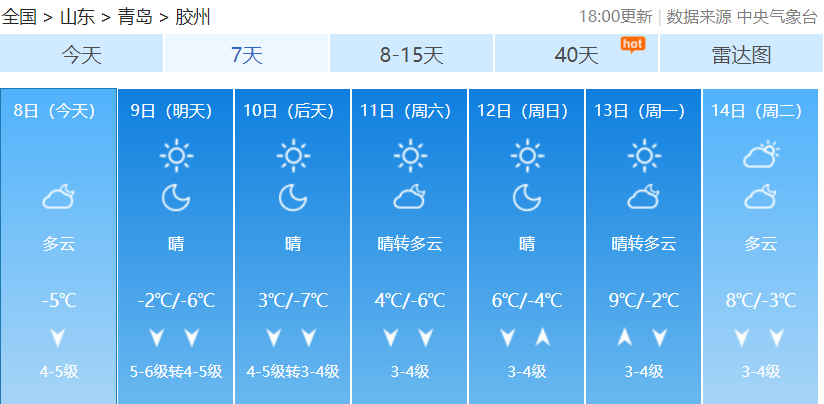Switch to the 今天 tab
Screen dimensions: 824x404
pyautogui.click(x=81, y=54)
